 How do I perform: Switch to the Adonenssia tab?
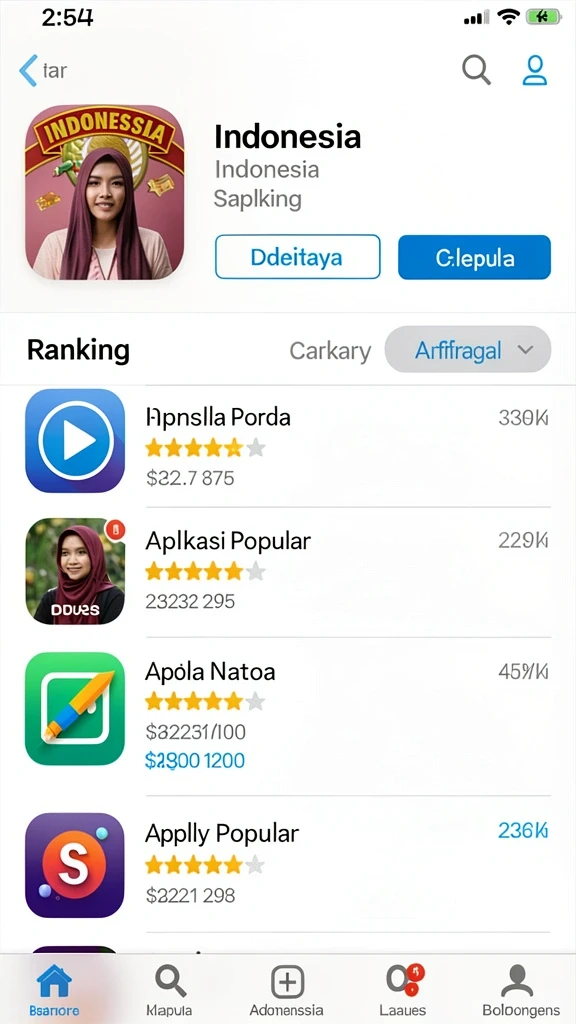287,991
